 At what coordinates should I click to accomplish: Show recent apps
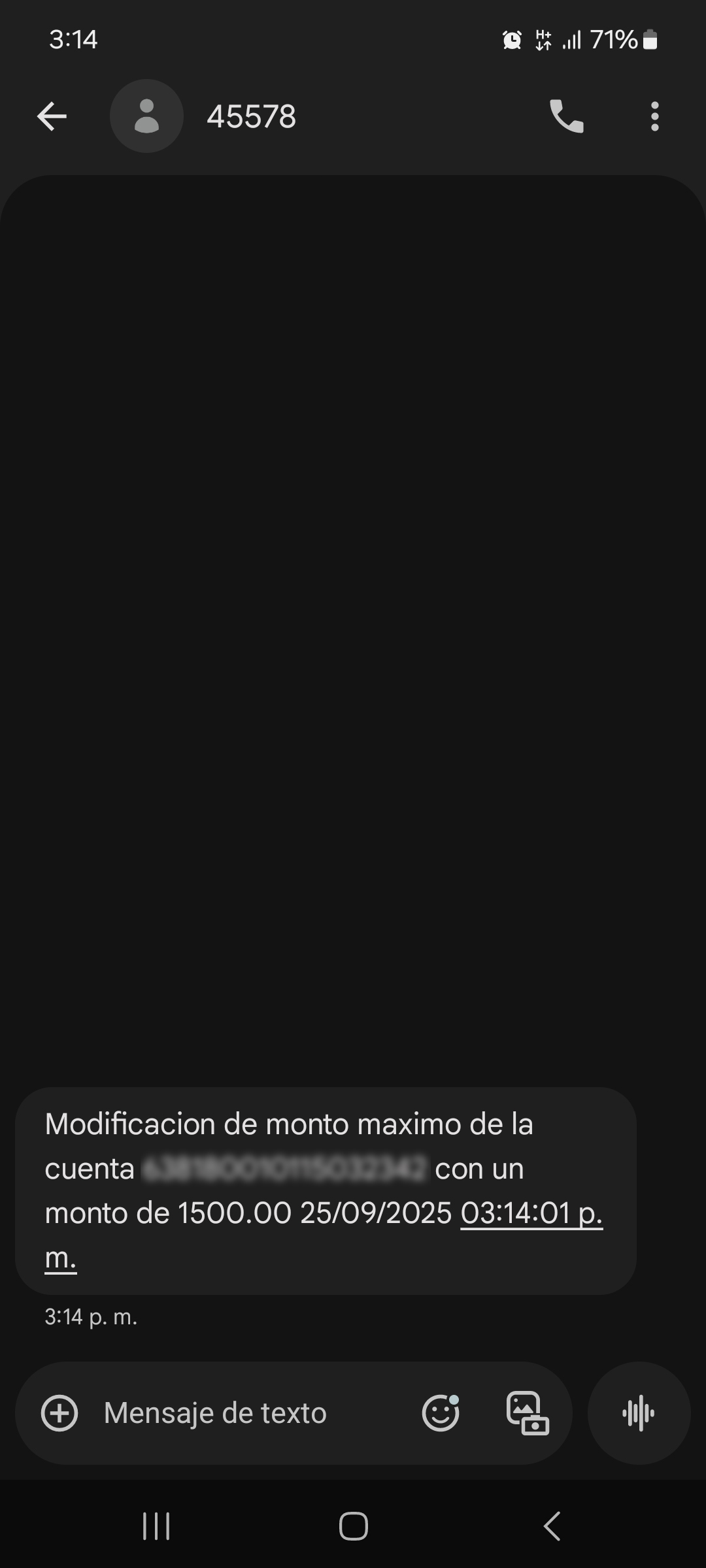156,1527
